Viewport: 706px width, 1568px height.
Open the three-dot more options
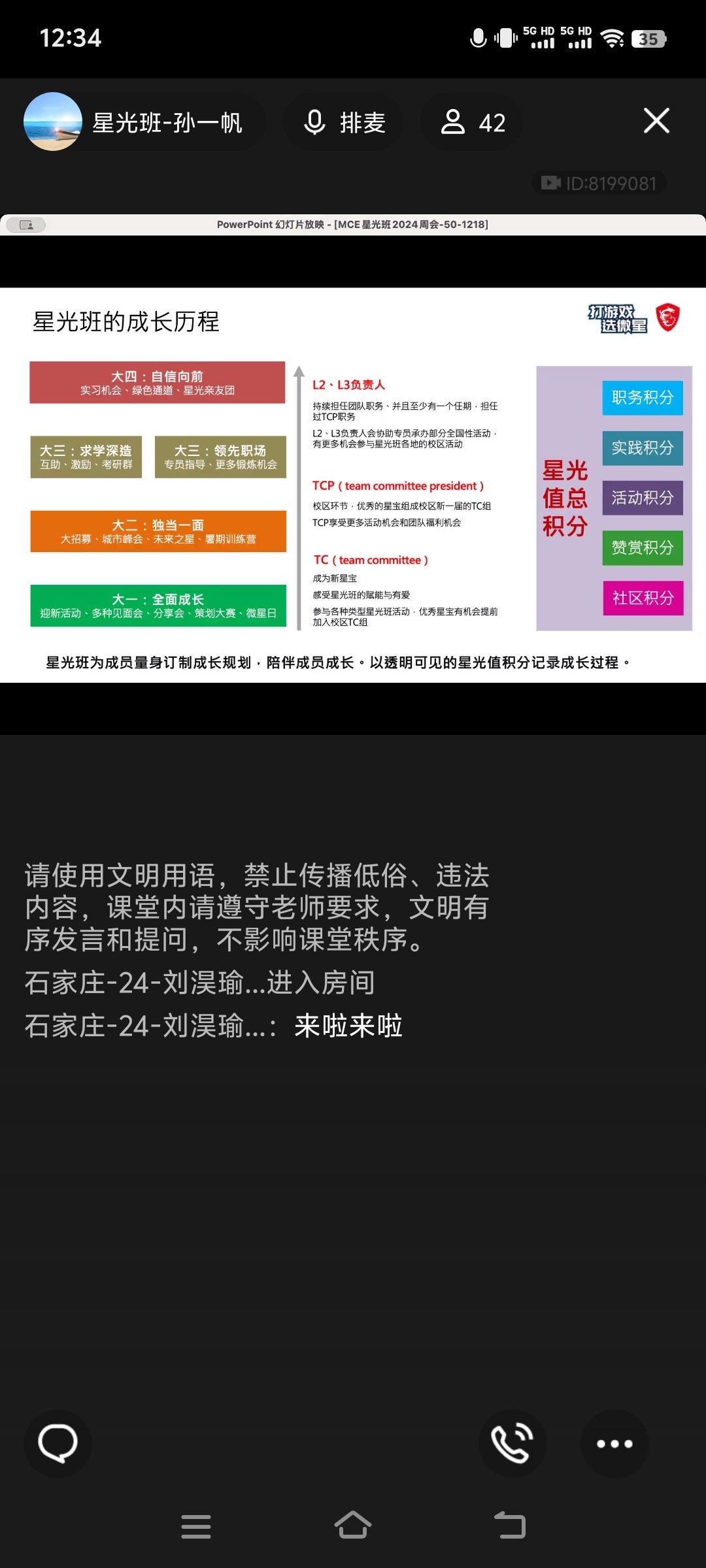click(x=614, y=1443)
